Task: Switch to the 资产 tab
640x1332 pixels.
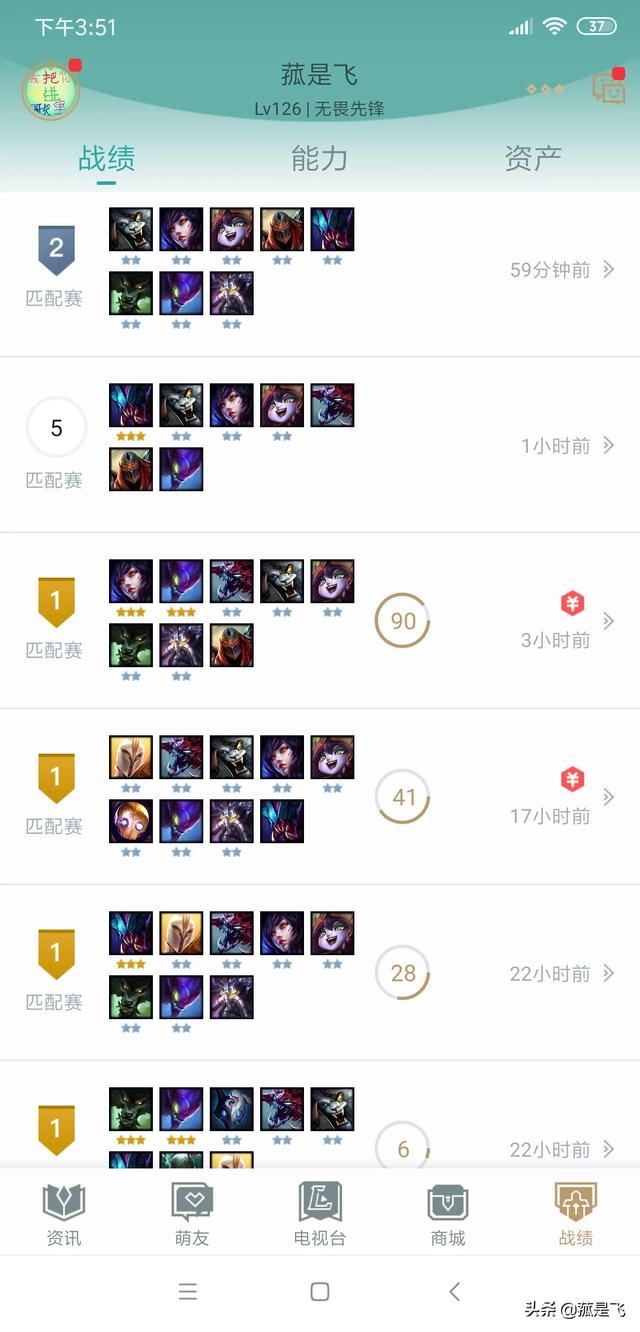Action: (x=532, y=158)
